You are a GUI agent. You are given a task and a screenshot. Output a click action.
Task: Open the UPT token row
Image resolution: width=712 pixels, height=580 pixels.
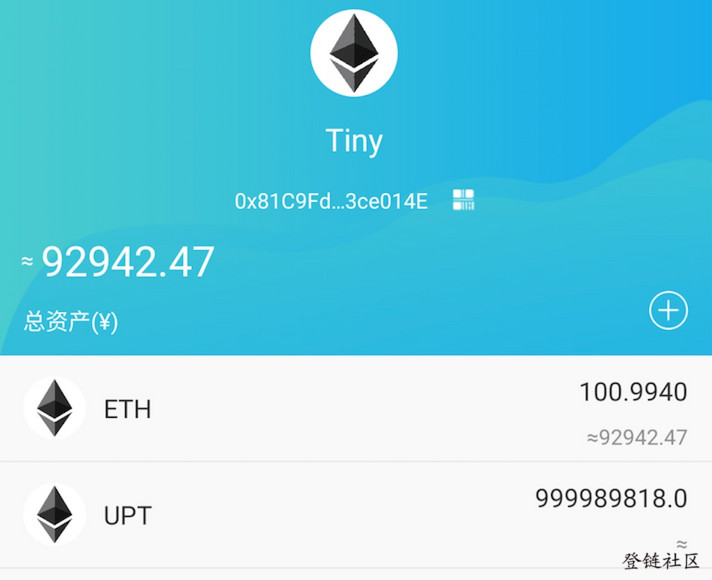coord(355,516)
